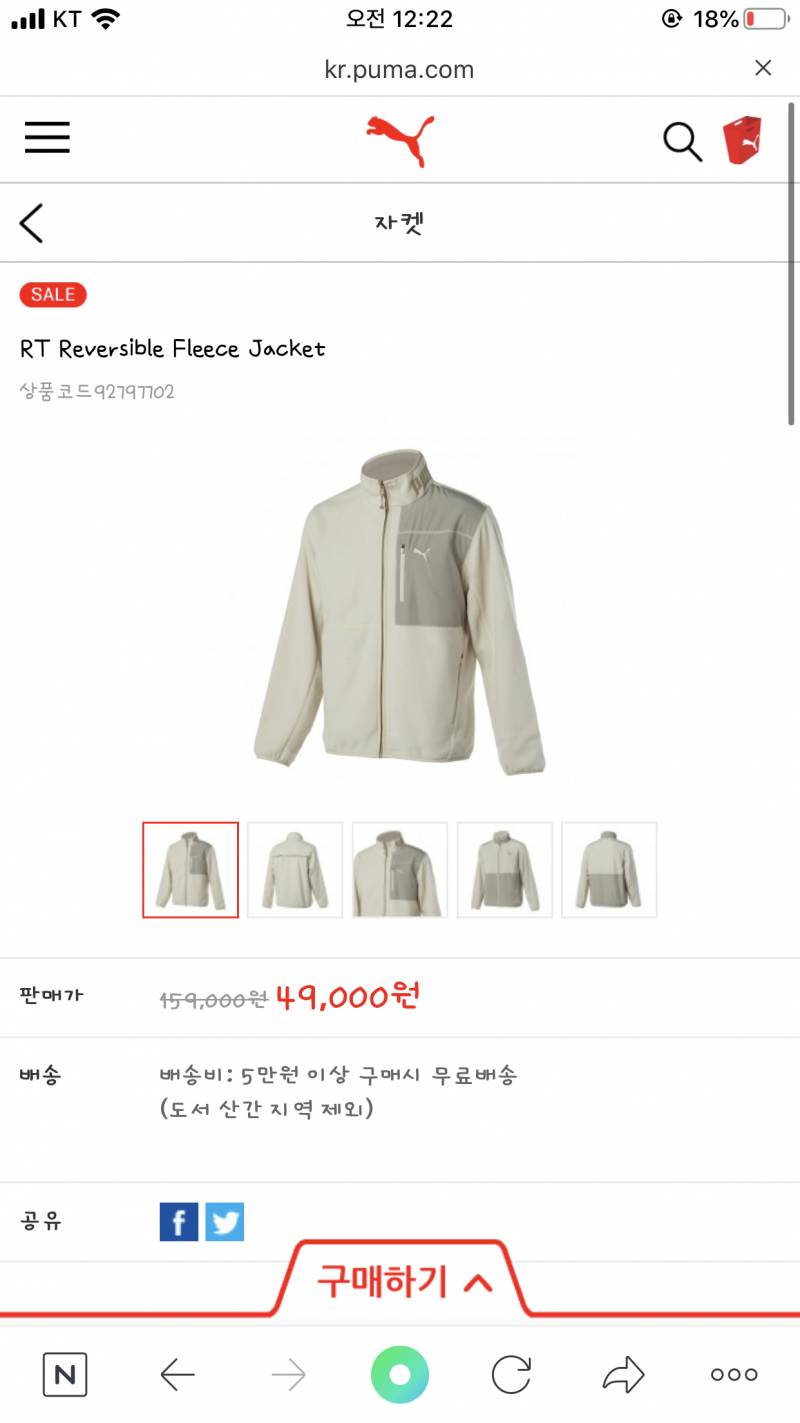Open the browser share menu

[623, 1374]
